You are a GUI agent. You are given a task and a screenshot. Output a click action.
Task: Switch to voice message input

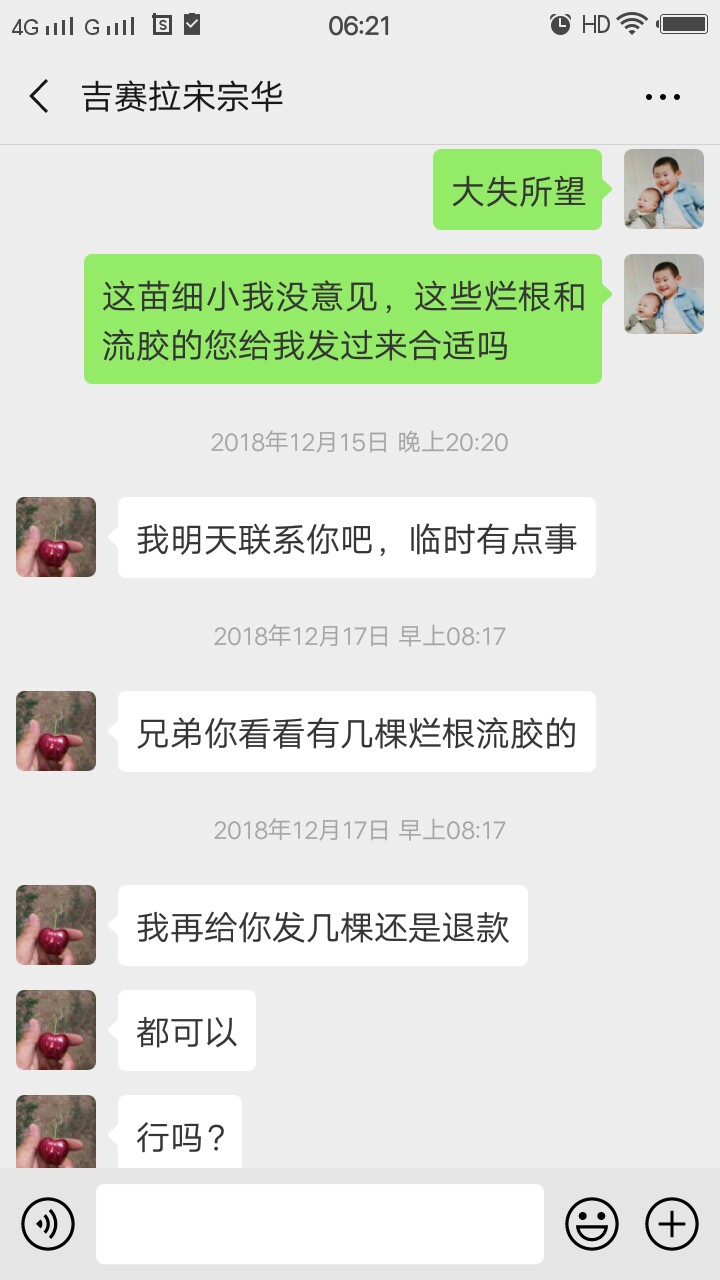coord(48,1223)
